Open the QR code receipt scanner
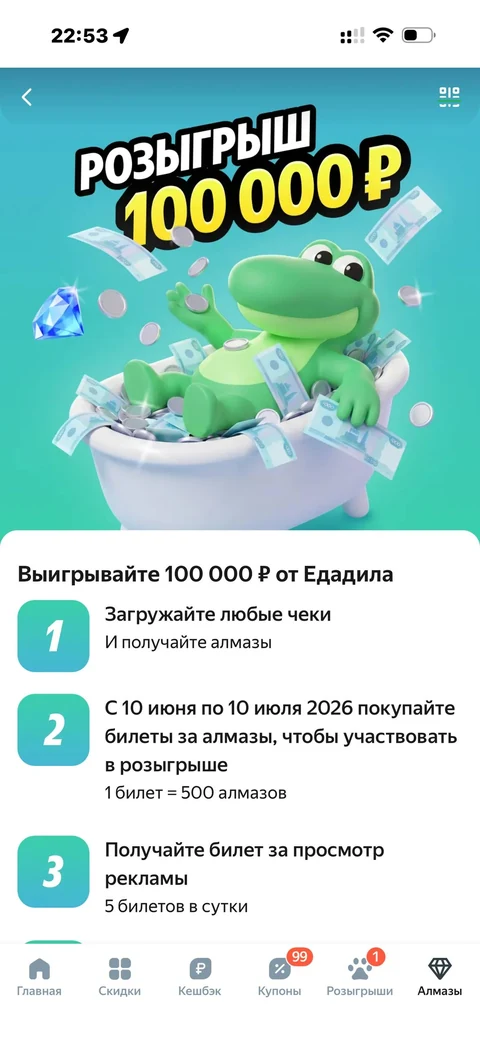Screen dimensions: 480x1043 449,97
